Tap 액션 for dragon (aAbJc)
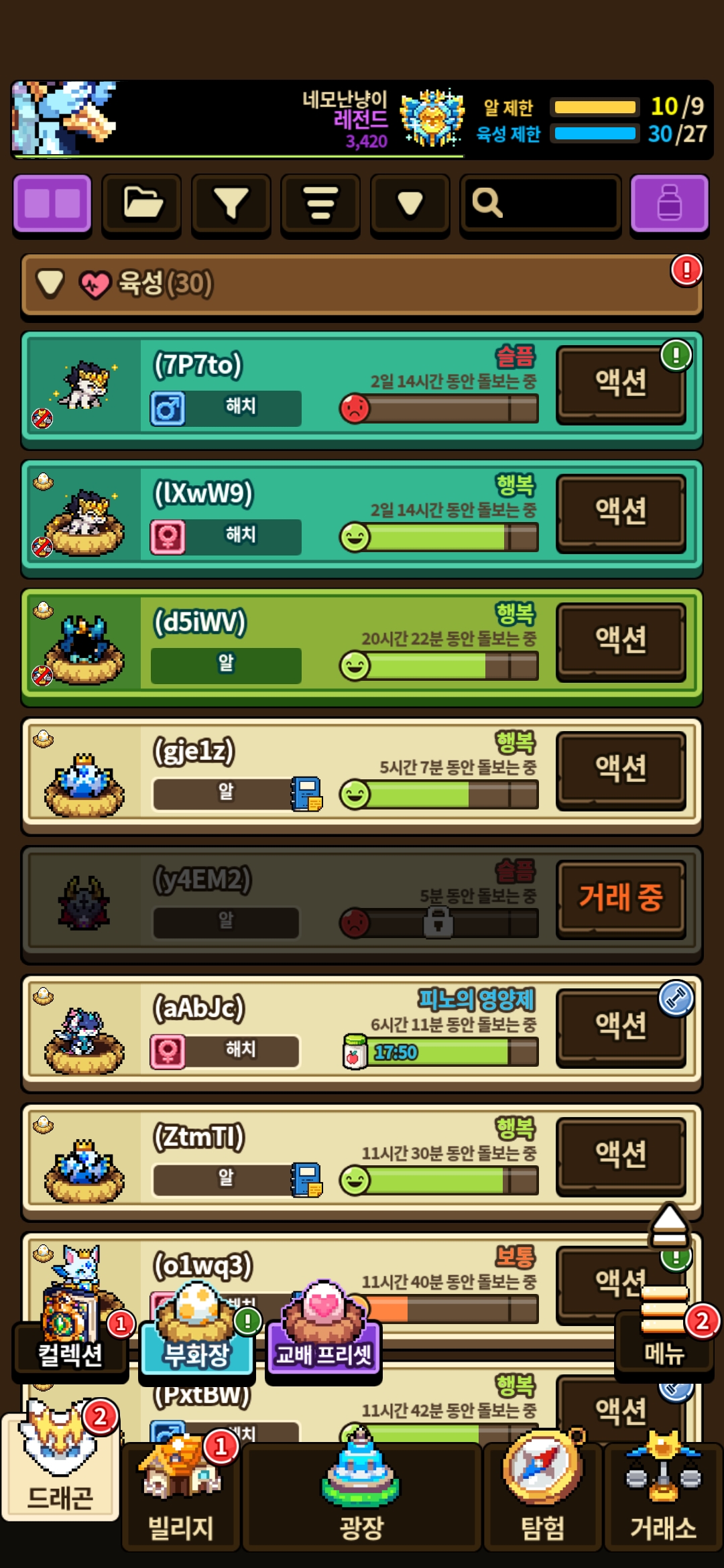The width and height of the screenshot is (724, 1568). tap(621, 1027)
